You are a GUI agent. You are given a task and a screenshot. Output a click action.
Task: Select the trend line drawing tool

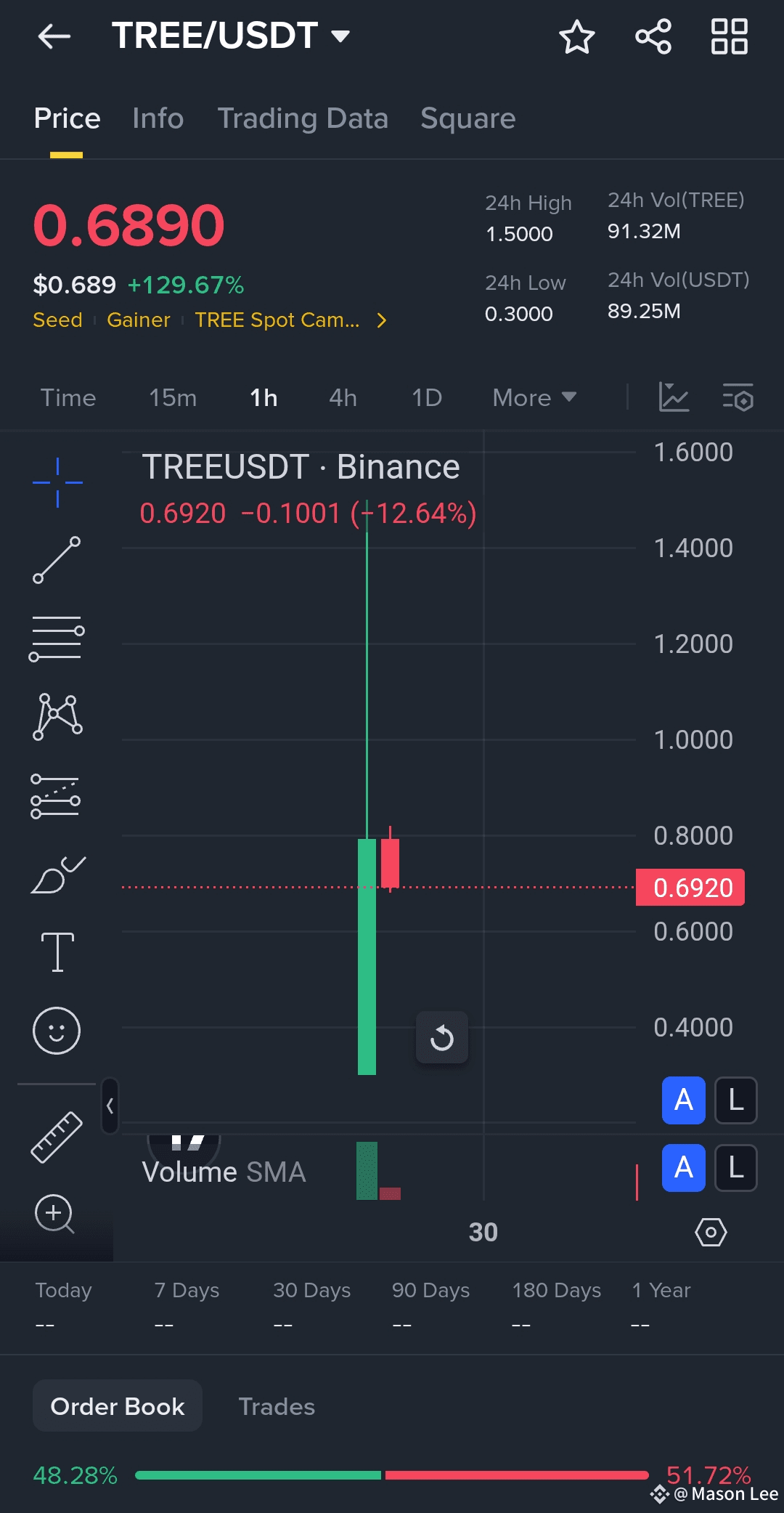57,560
